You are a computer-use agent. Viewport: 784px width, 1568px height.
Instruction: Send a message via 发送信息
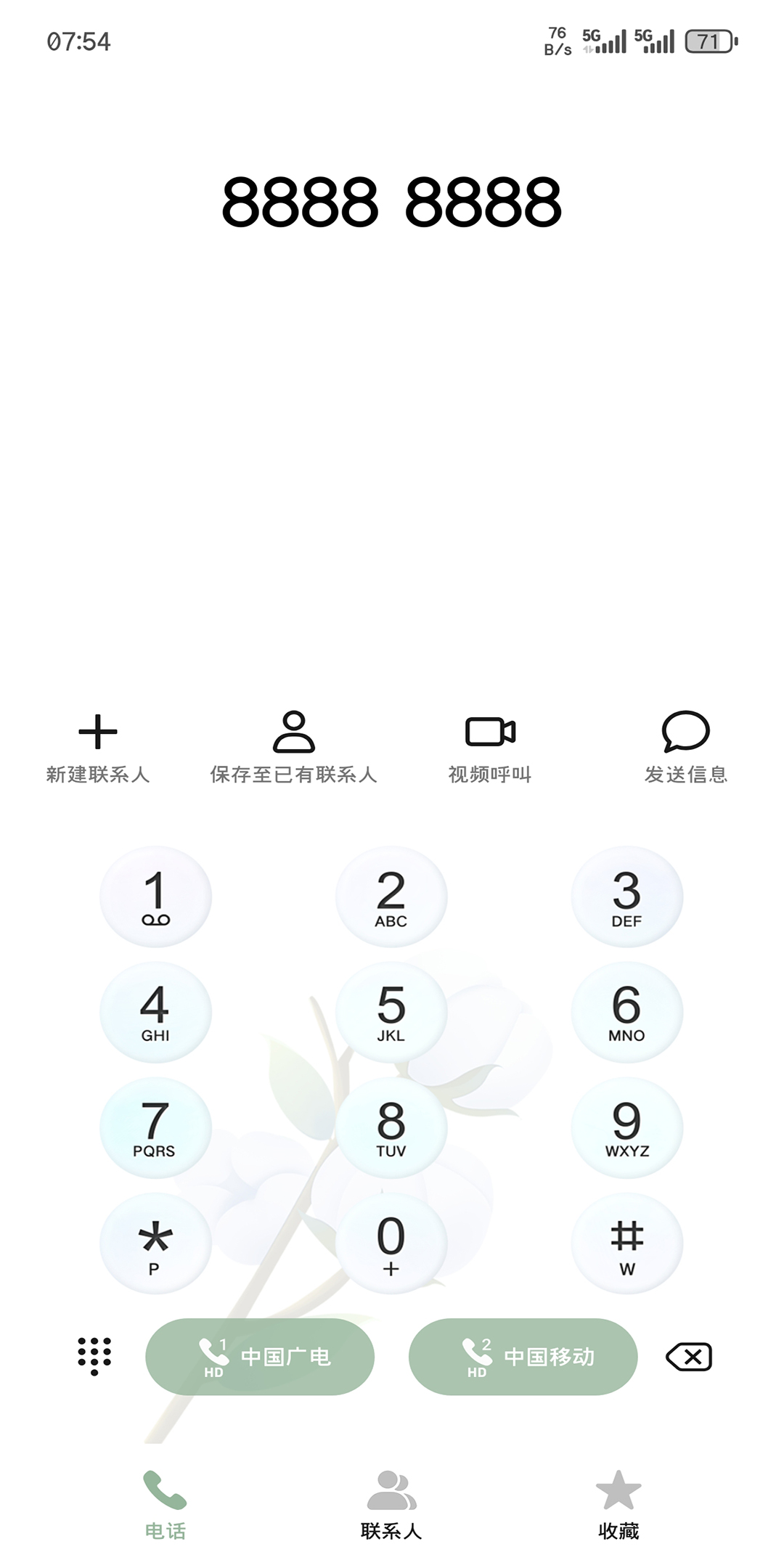685,747
